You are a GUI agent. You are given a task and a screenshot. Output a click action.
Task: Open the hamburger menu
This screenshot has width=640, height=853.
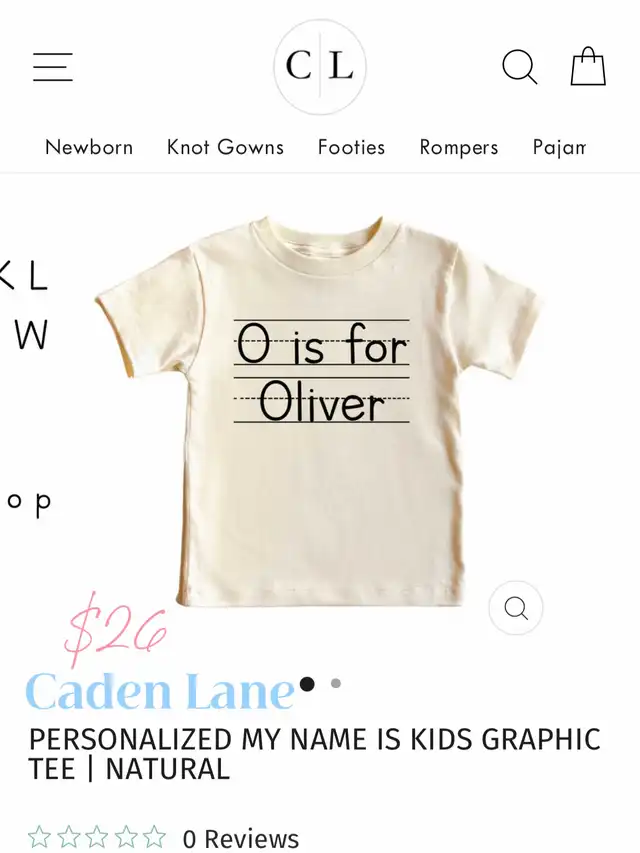pyautogui.click(x=53, y=68)
